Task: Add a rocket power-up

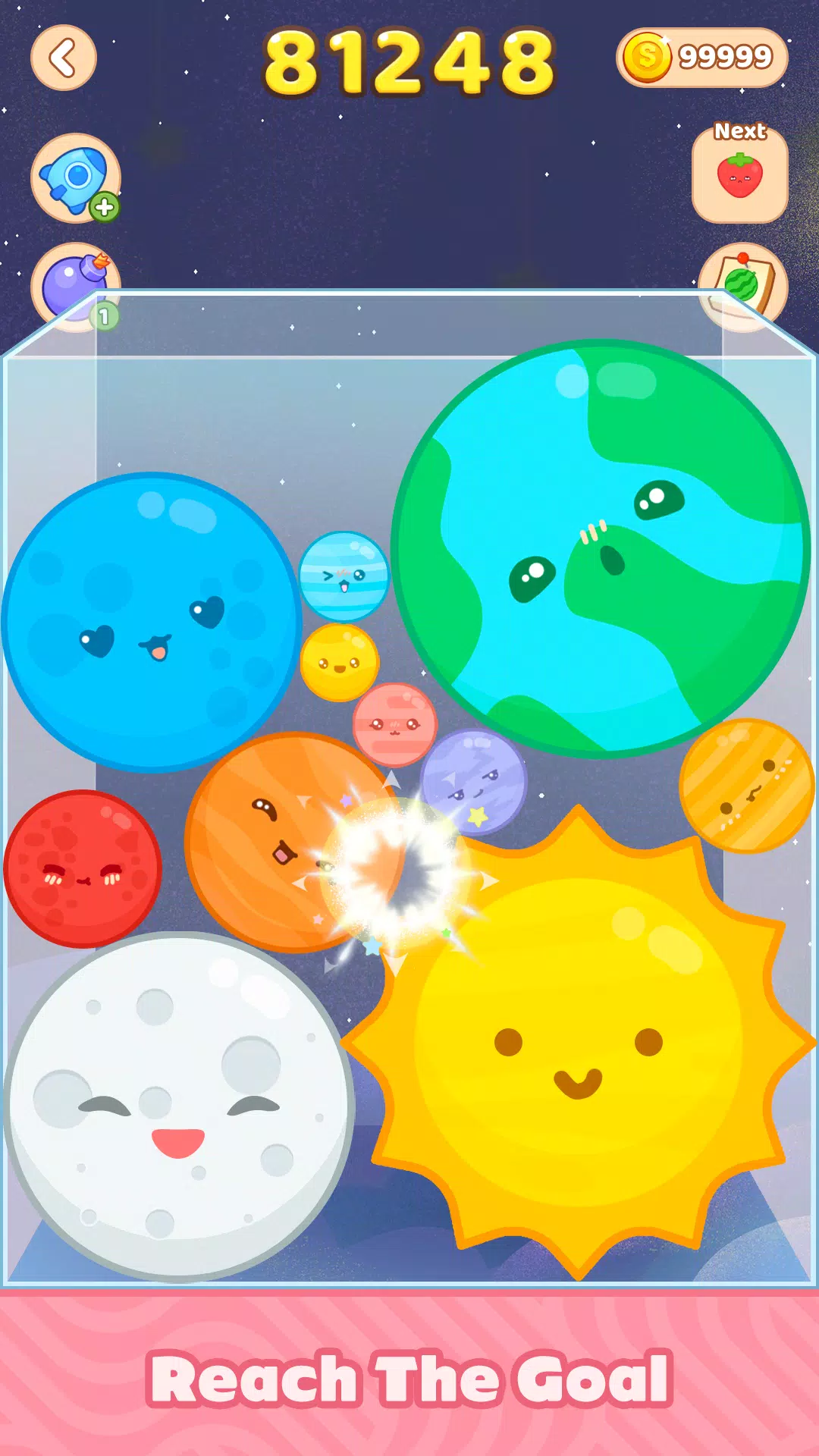Action: pos(75,177)
